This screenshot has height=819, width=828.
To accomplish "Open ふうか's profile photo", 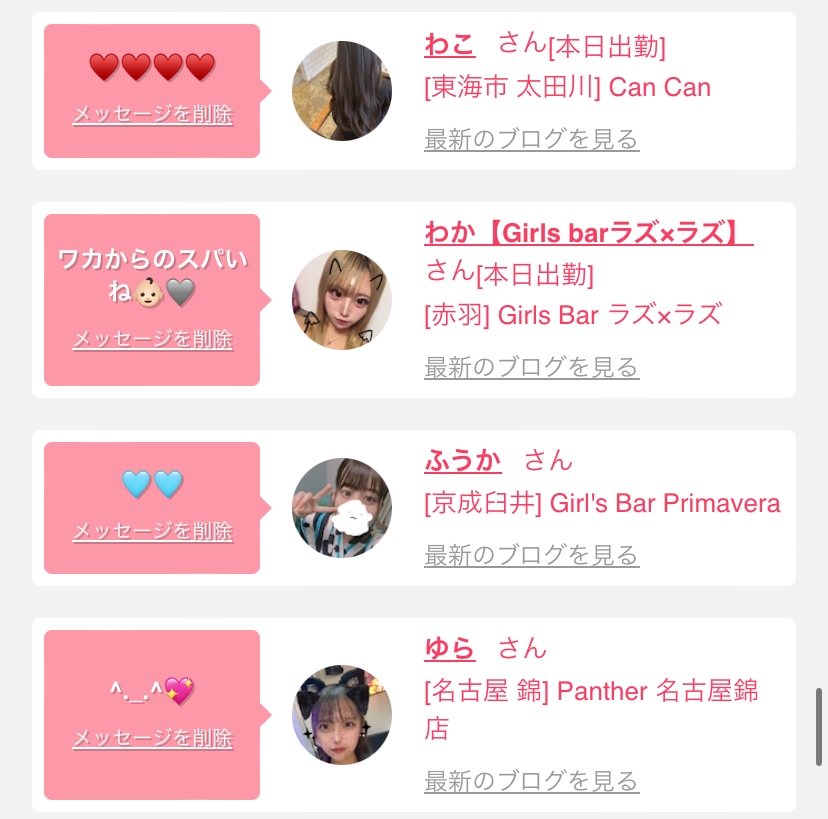I will (342, 508).
